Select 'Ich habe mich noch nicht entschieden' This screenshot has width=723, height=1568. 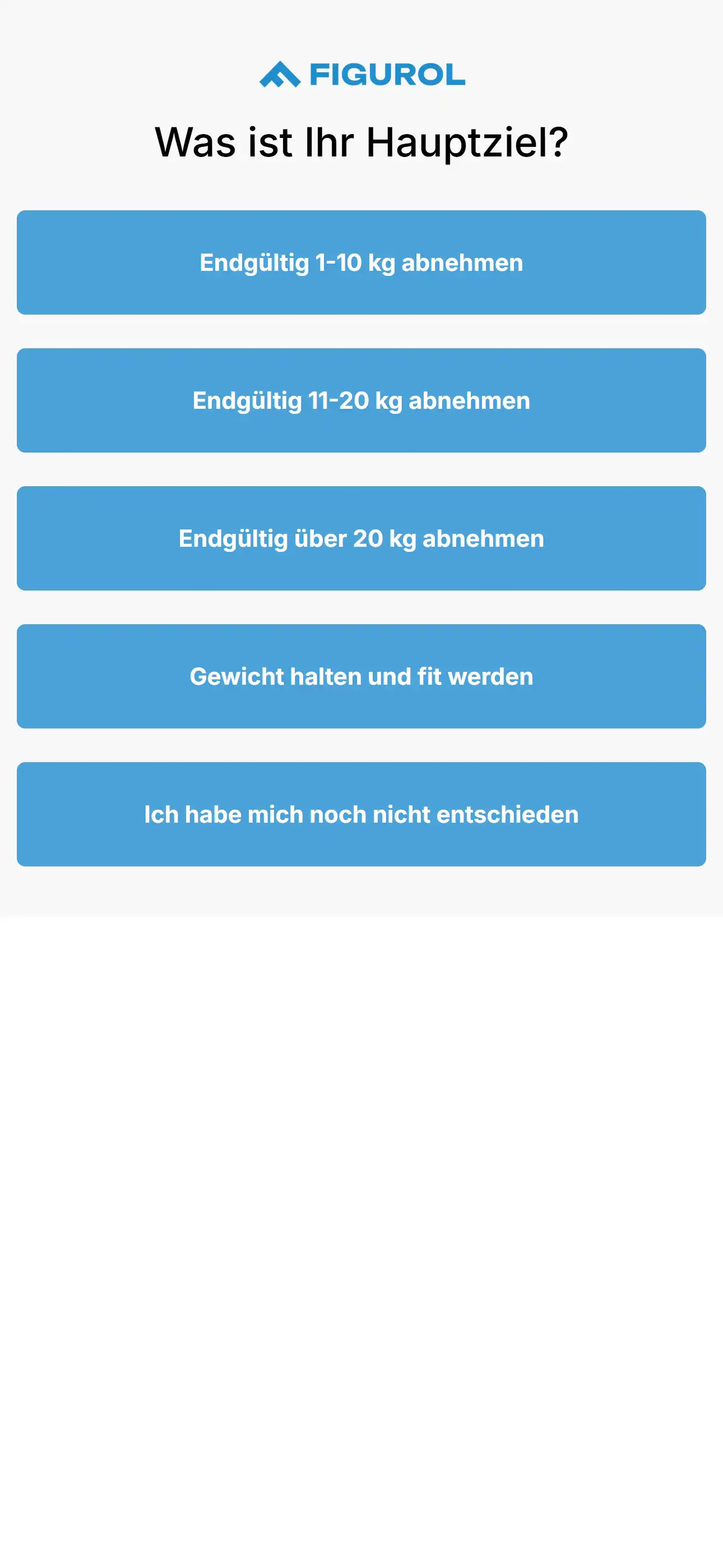(x=361, y=814)
